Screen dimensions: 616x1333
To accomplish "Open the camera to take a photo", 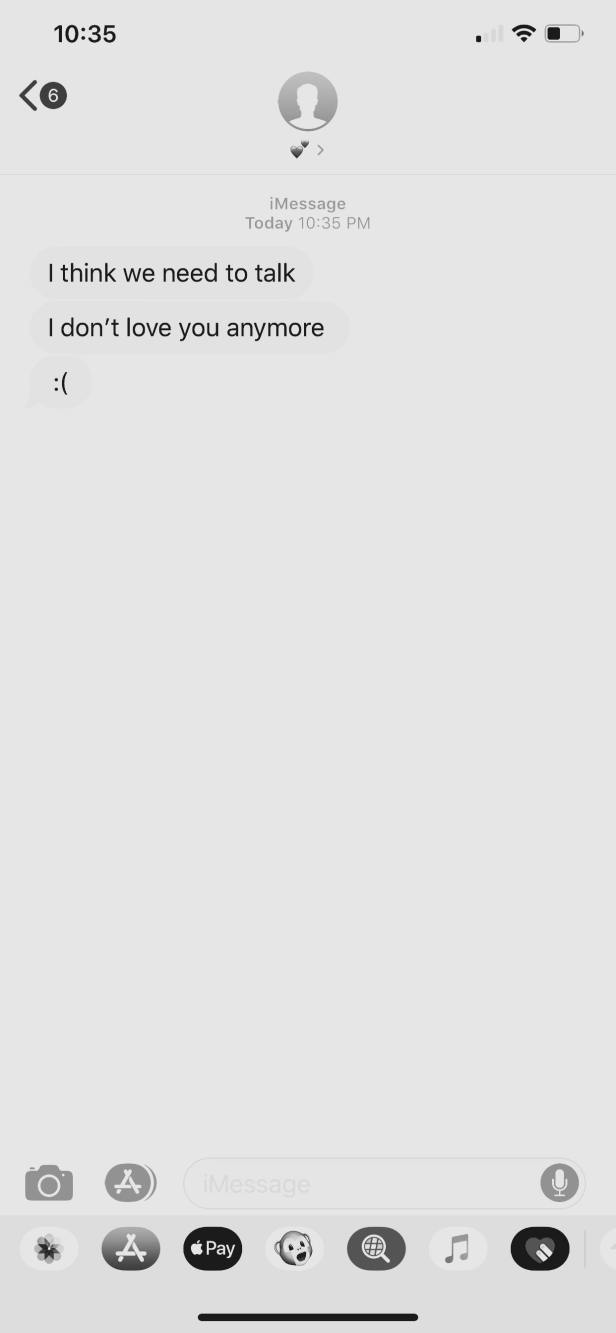I will (49, 1183).
